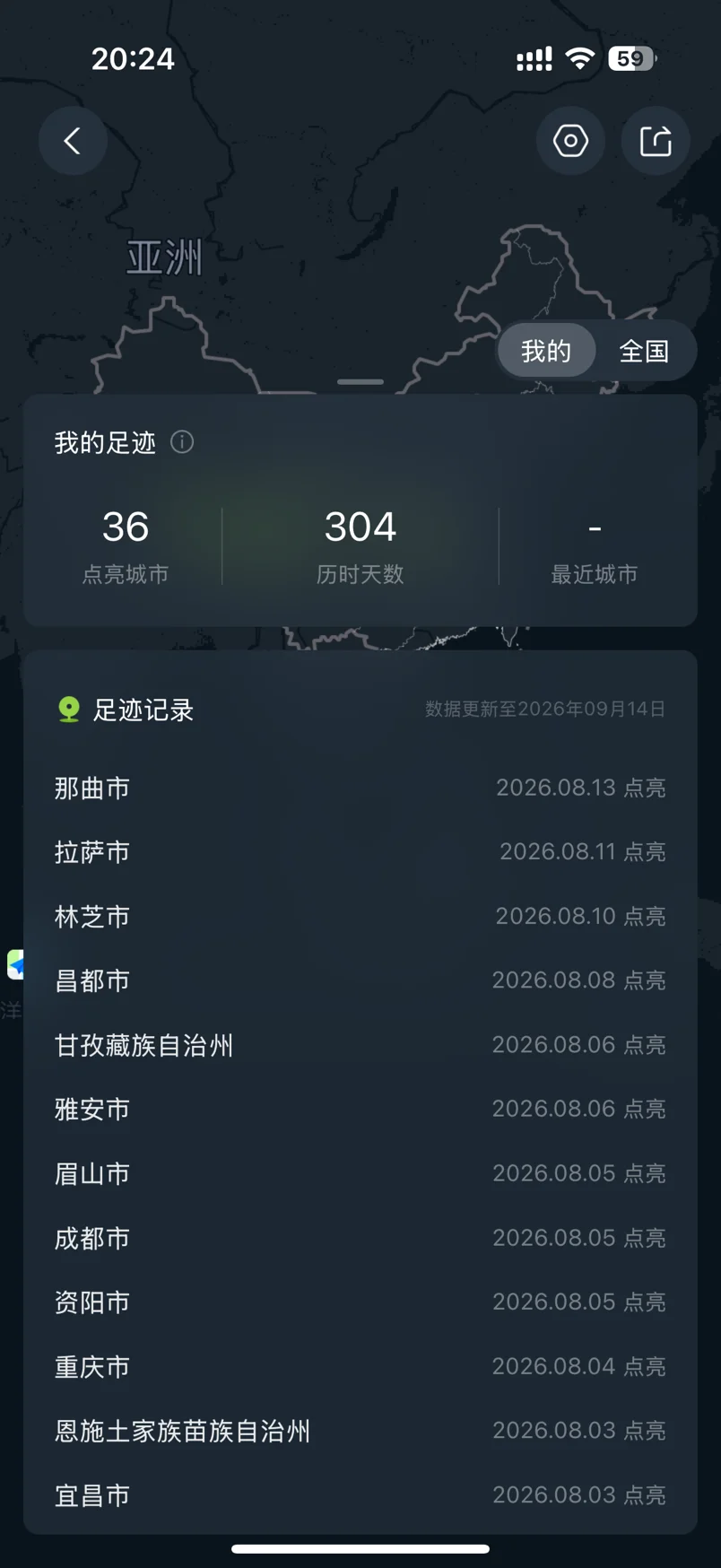Open footprint settings hexagon icon
Viewport: 721px width, 1568px height.
pos(570,141)
